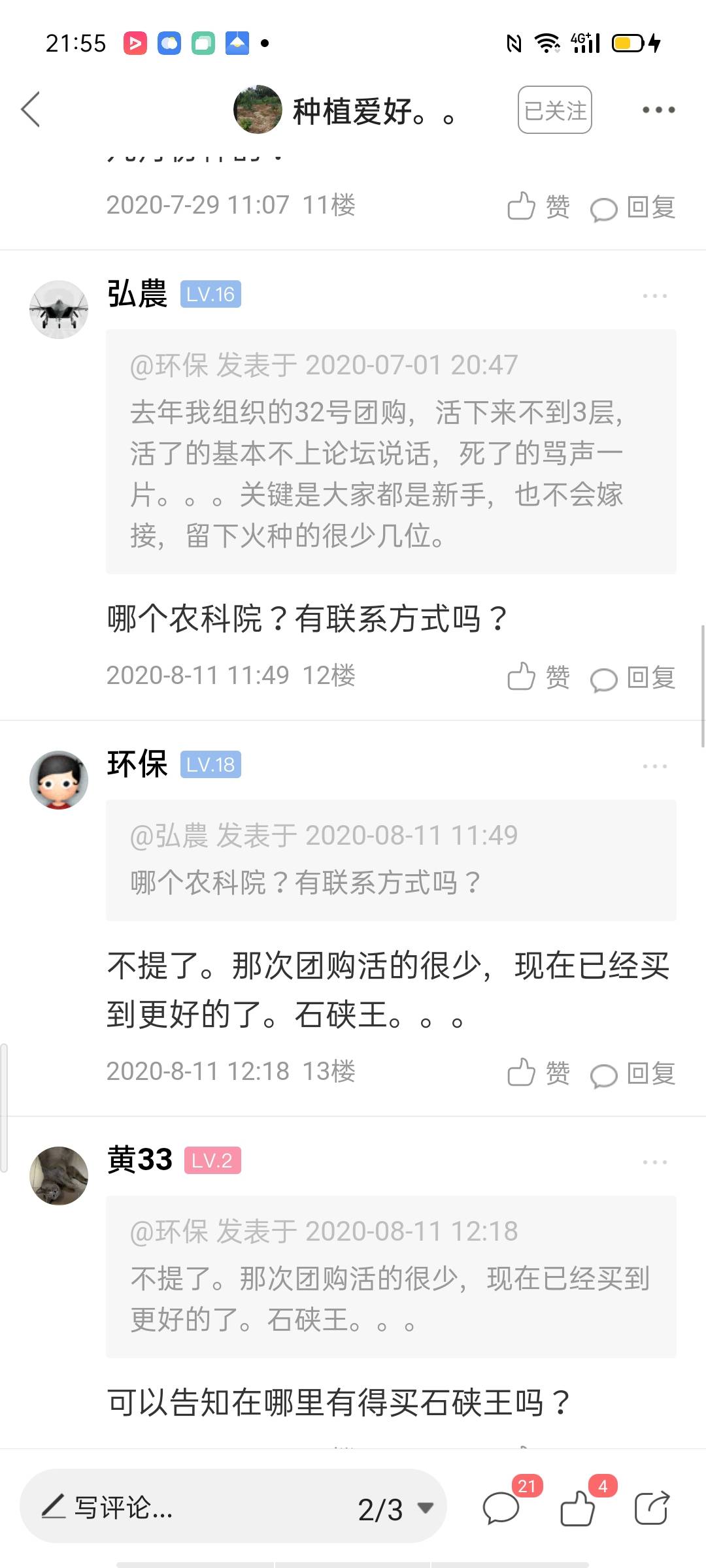The height and width of the screenshot is (1568, 706).
Task: Open 环保's profile avatar
Action: point(59,780)
